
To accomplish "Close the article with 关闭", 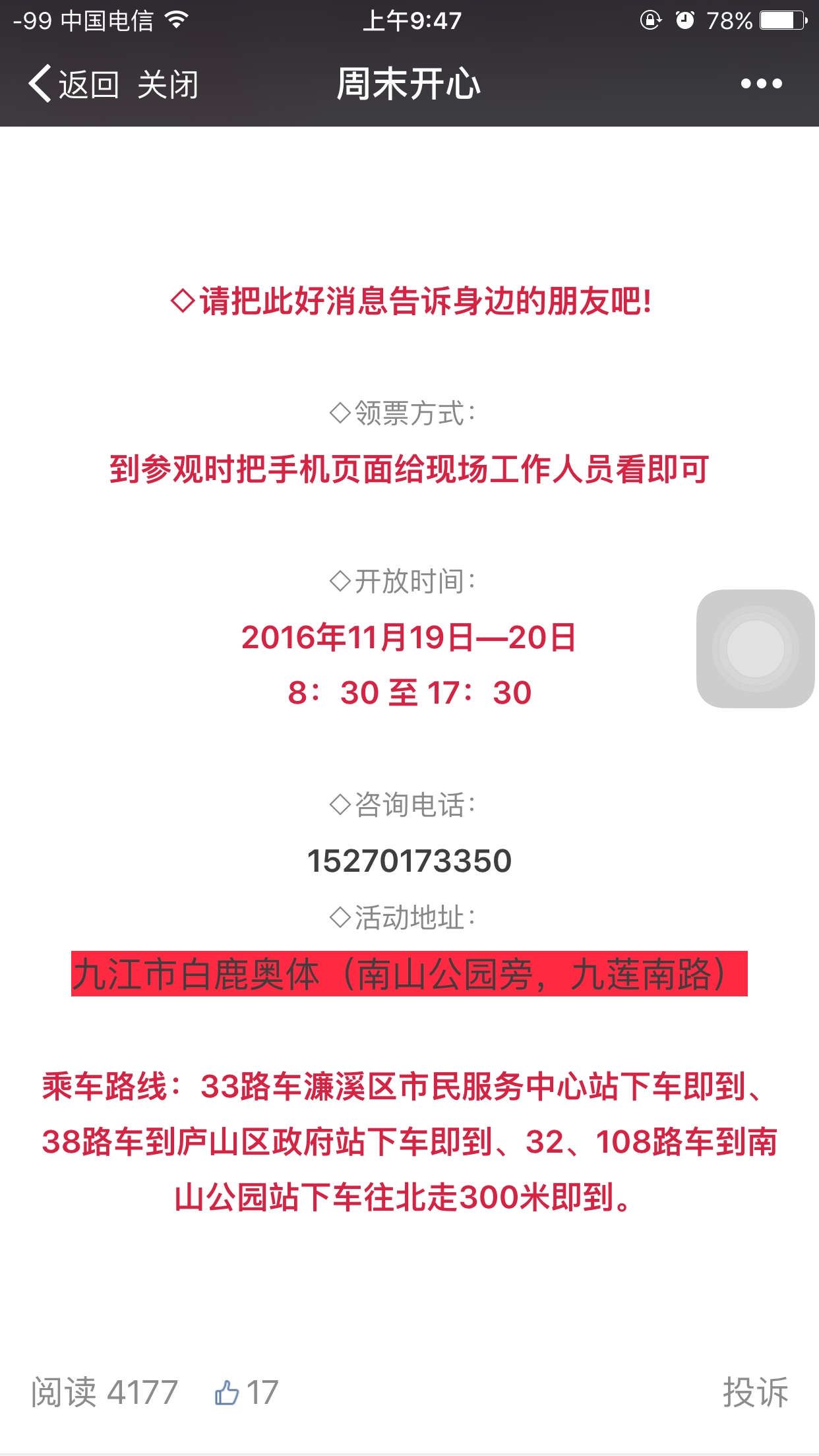I will (168, 84).
